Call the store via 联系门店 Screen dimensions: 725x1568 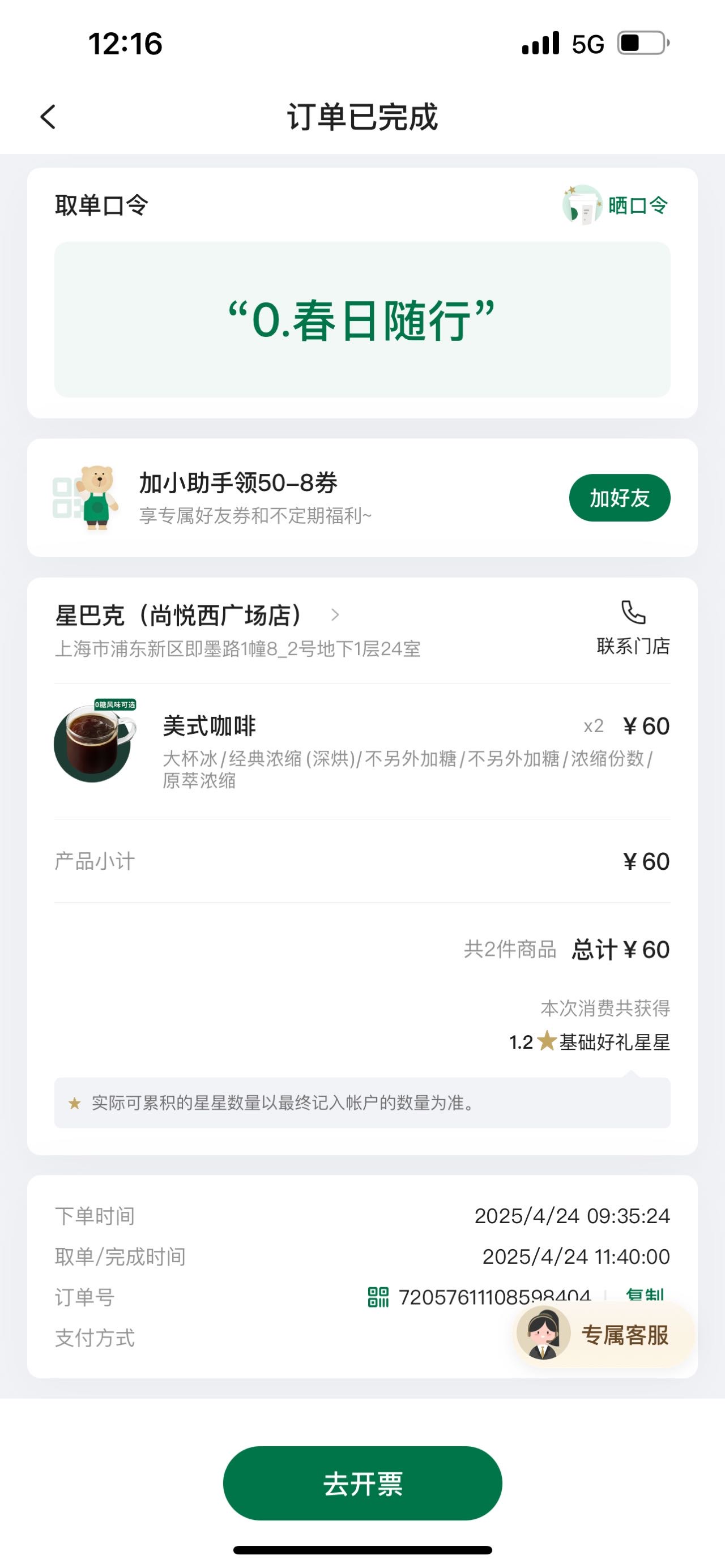(633, 628)
